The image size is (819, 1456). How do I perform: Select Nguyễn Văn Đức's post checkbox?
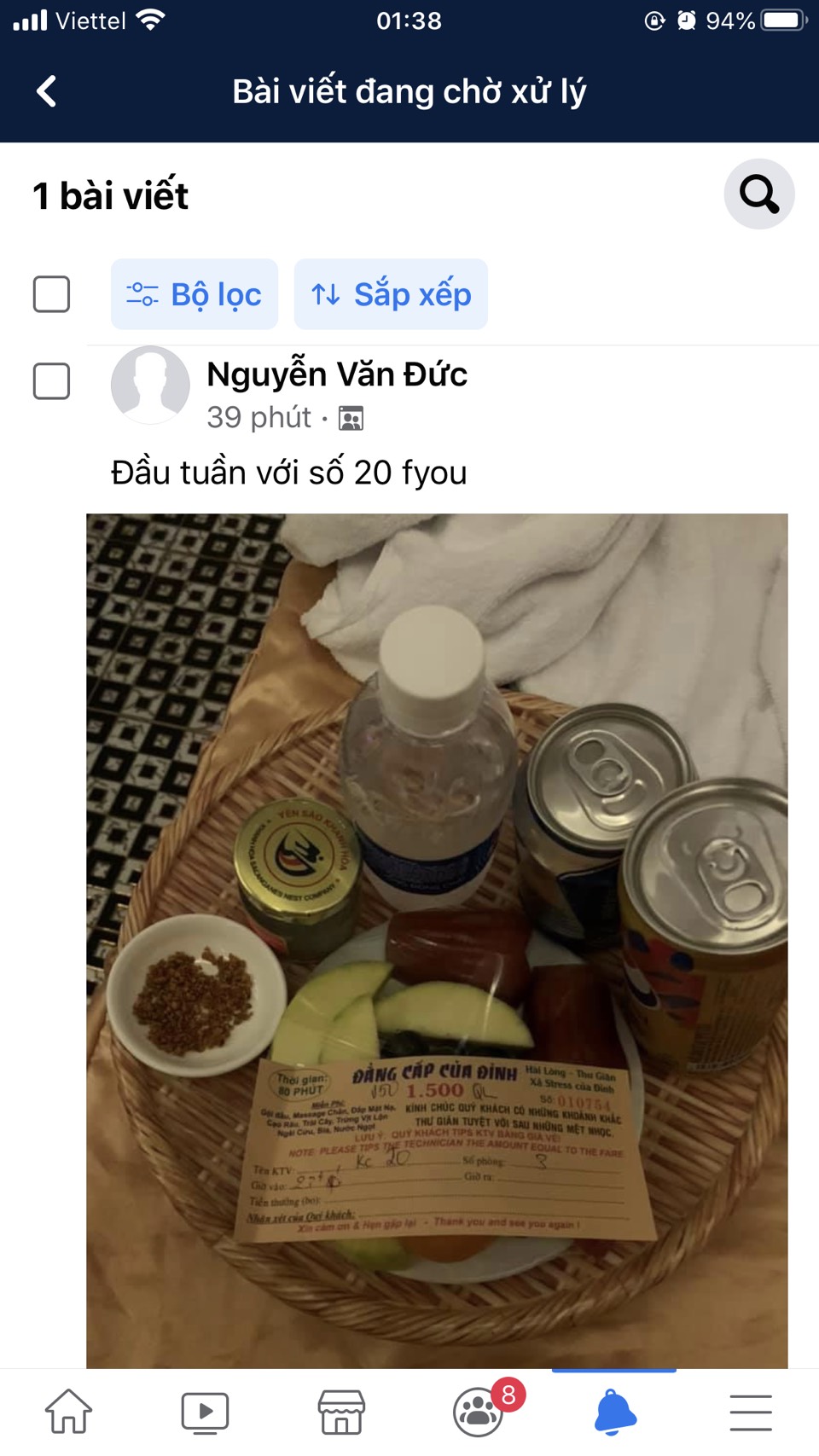point(51,381)
